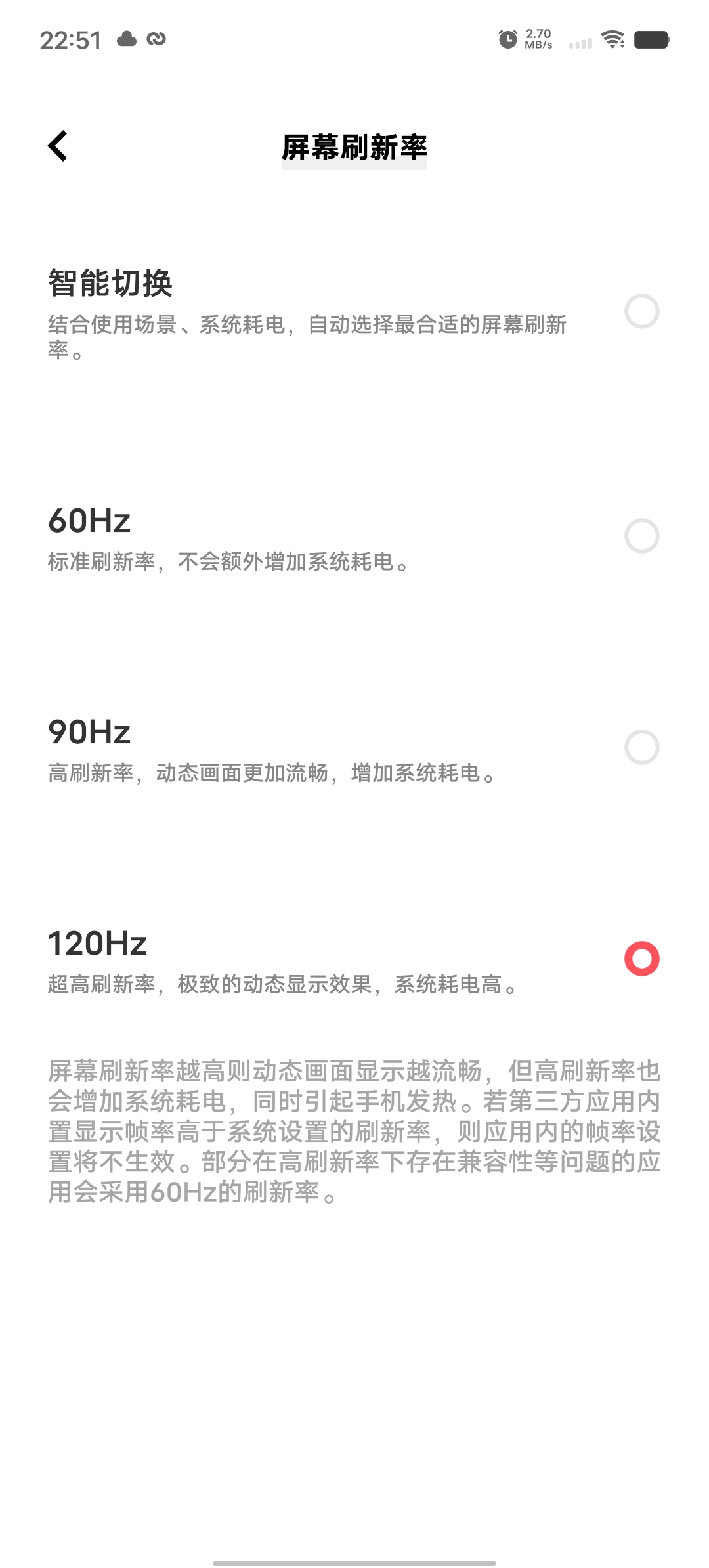709x1568 pixels.
Task: Click the 90Hz description about smoother dynamic visuals
Action: (x=269, y=775)
